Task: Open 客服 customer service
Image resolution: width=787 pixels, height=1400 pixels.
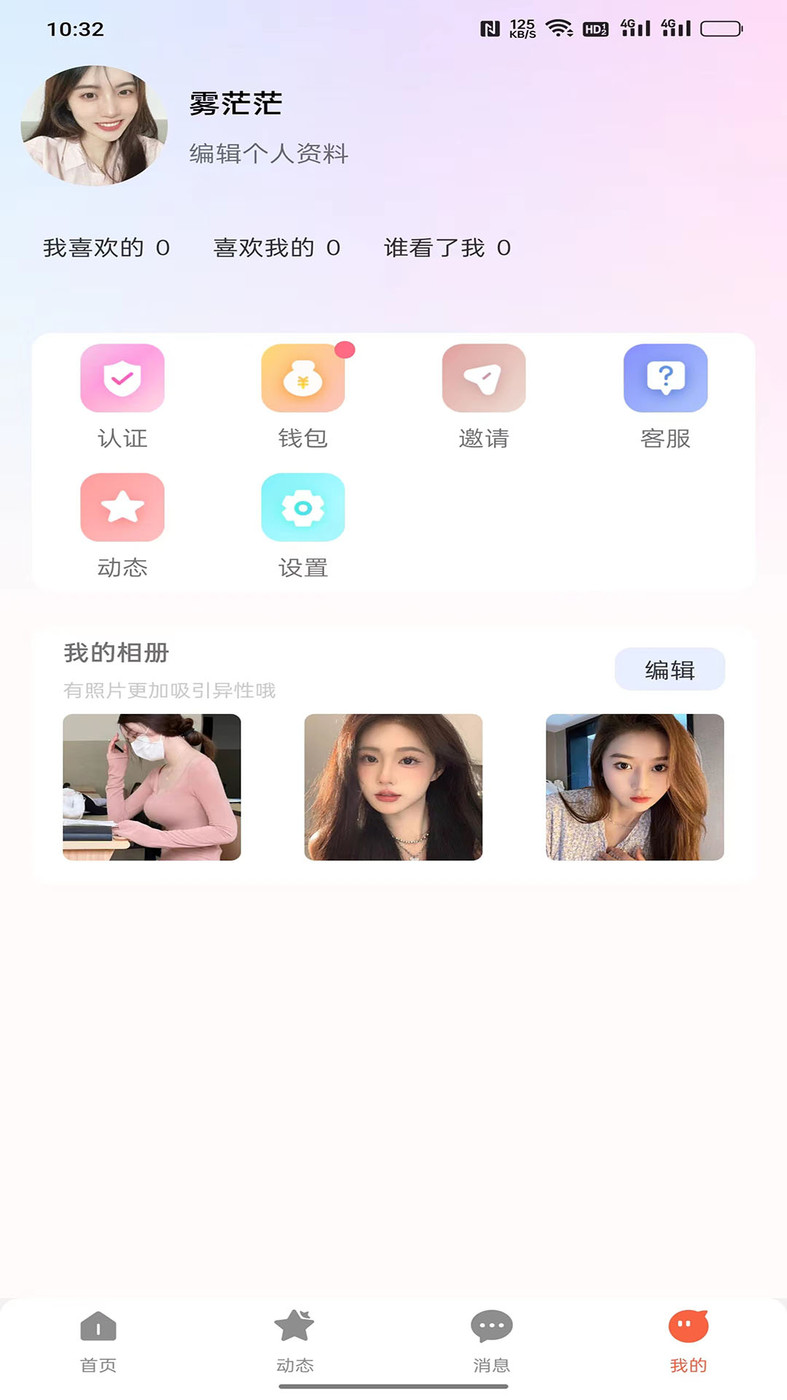Action: click(665, 378)
